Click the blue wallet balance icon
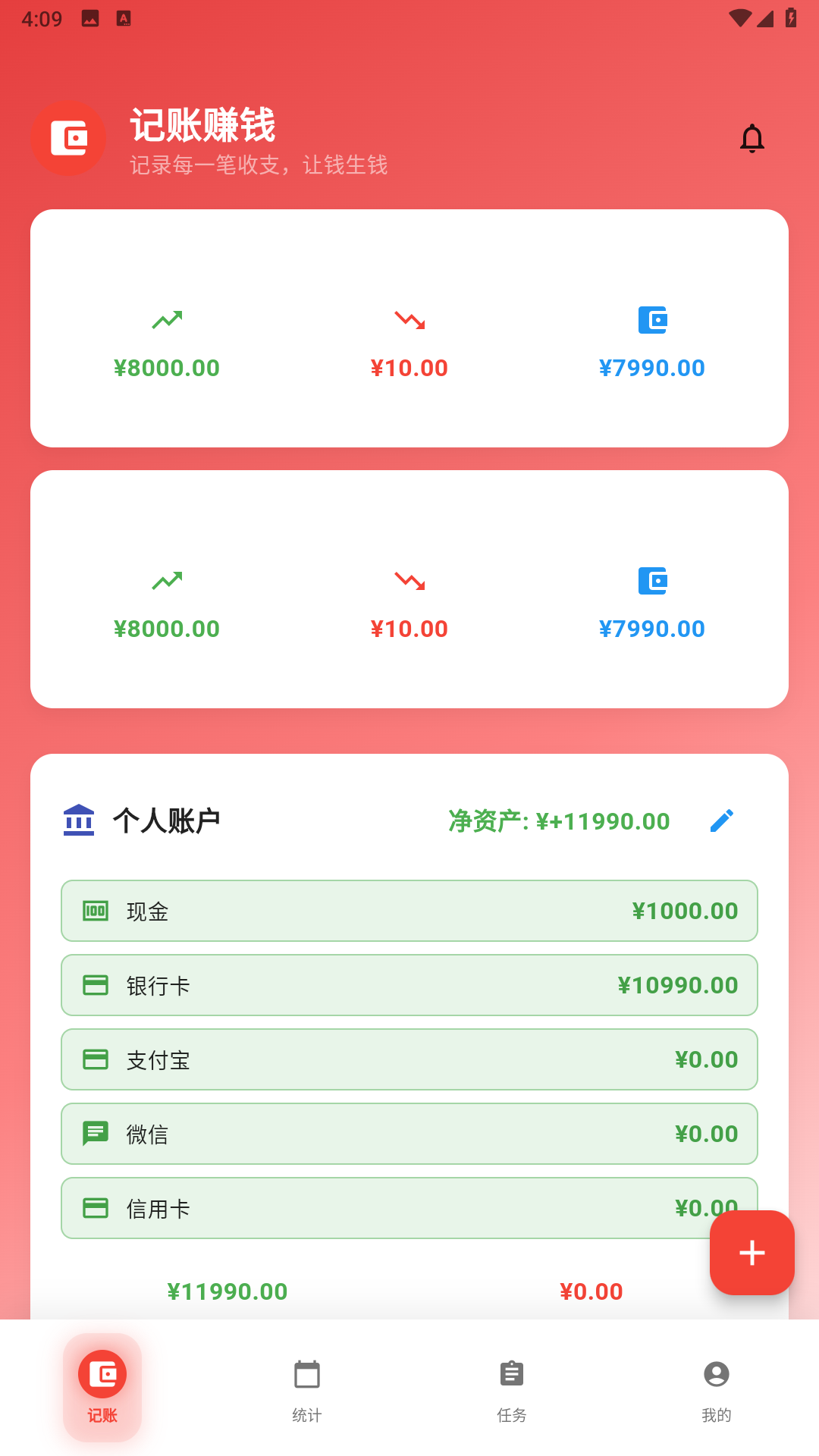 653,320
